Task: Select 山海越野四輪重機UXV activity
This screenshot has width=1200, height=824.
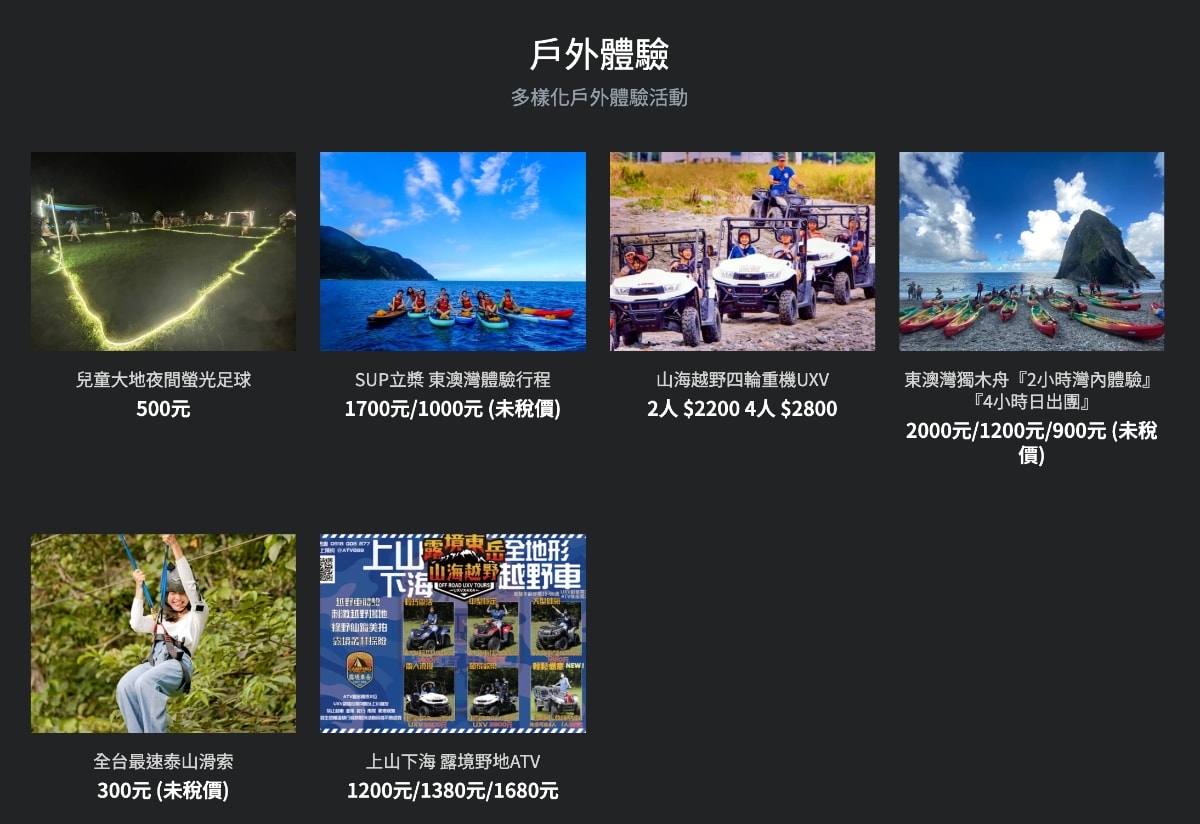Action: [742, 252]
